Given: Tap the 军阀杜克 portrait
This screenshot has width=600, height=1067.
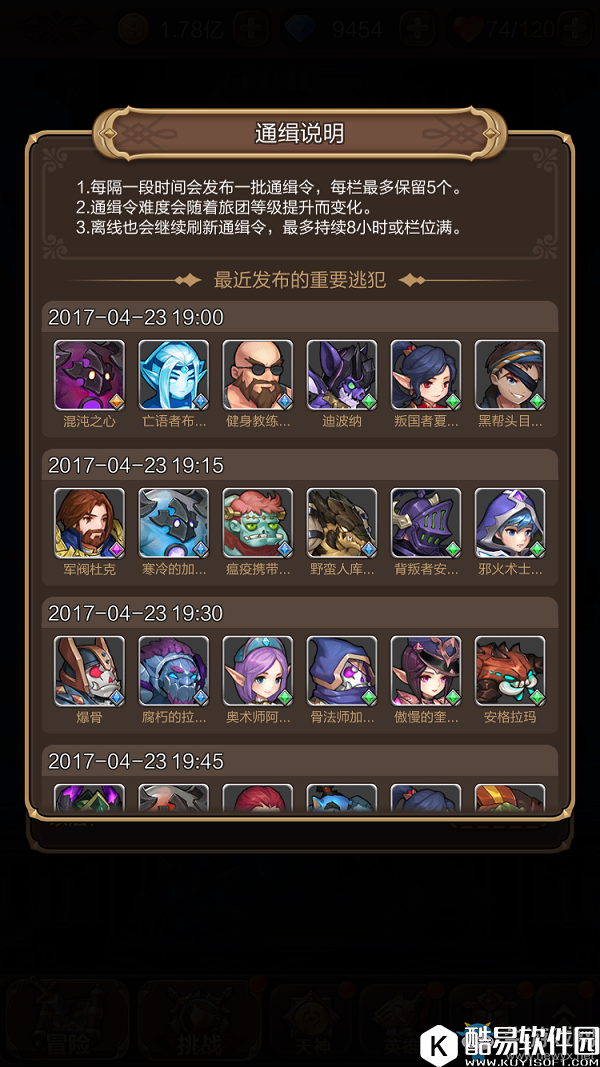Looking at the screenshot, I should 90,523.
